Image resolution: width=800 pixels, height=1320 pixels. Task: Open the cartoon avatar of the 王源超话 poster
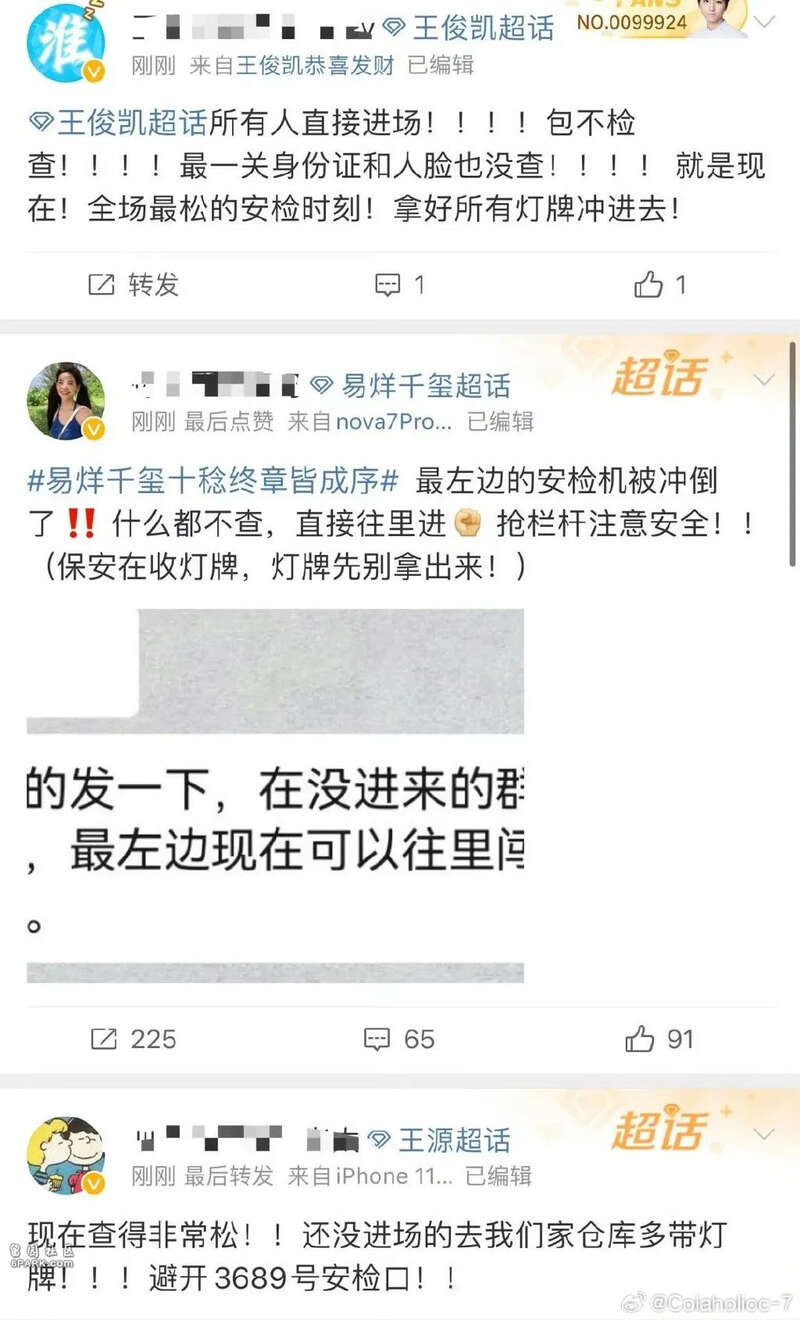[x=65, y=1155]
